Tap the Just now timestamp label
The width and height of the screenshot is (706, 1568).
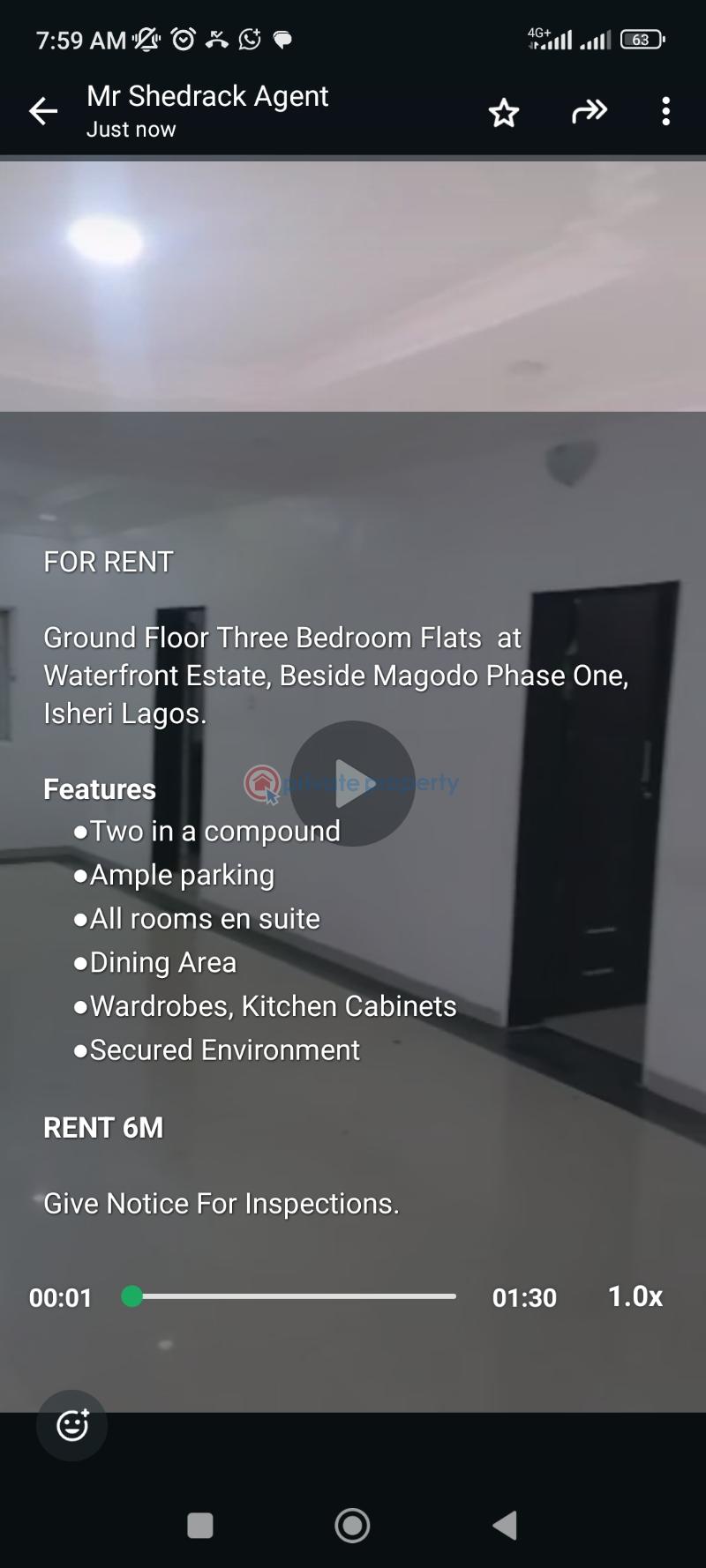pyautogui.click(x=131, y=129)
